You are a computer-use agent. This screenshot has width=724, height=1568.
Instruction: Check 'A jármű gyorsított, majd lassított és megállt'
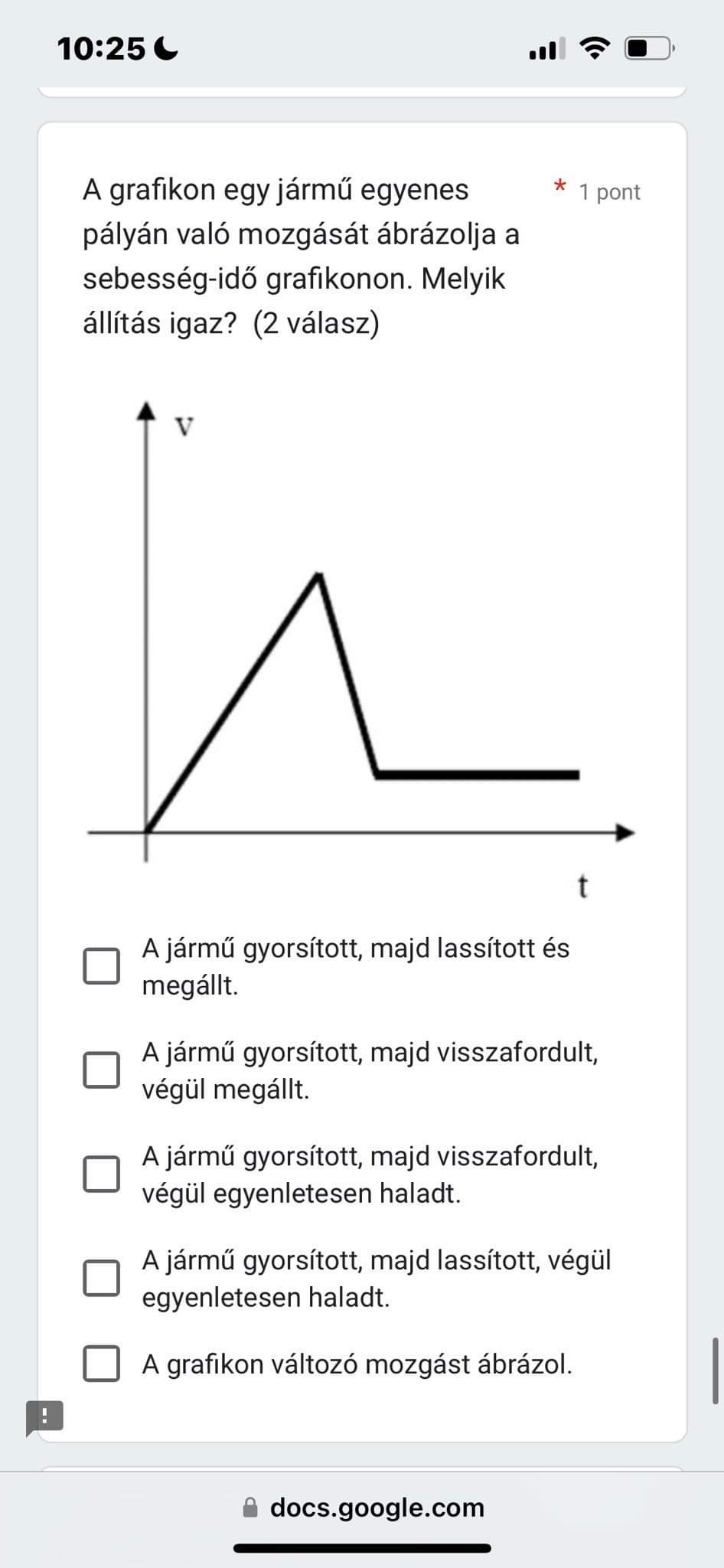click(x=101, y=966)
